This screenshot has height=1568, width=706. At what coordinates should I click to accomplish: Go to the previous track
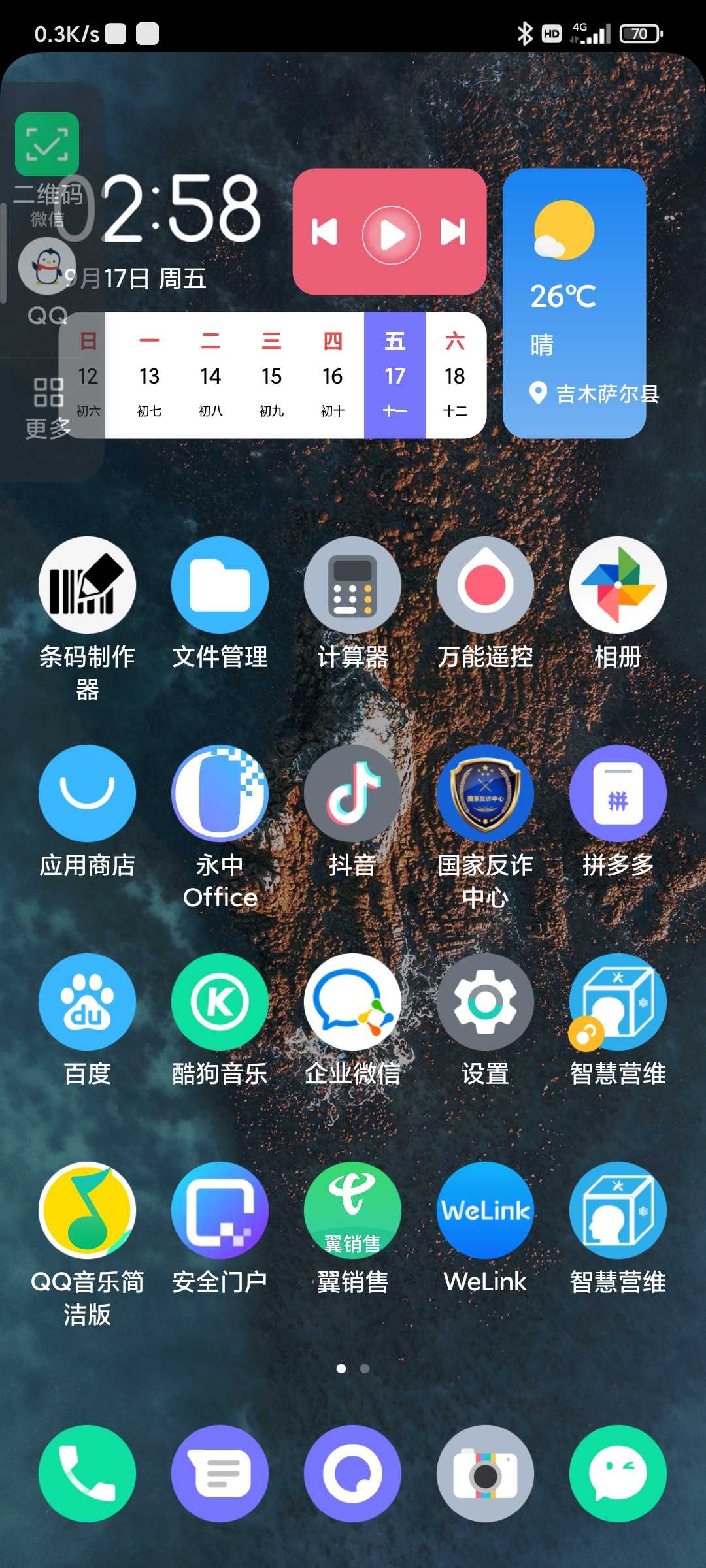coord(324,232)
